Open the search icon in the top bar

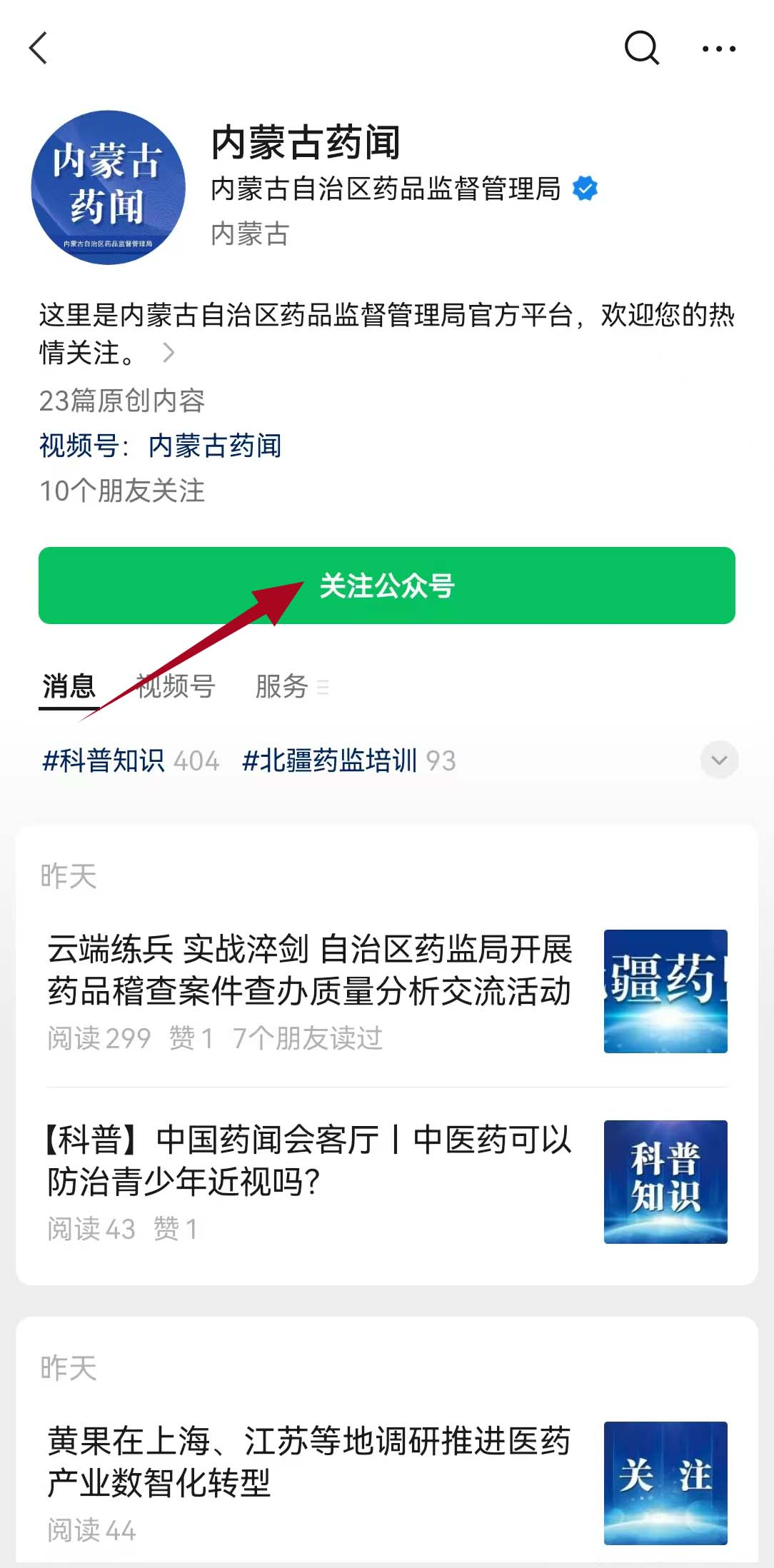click(x=641, y=49)
